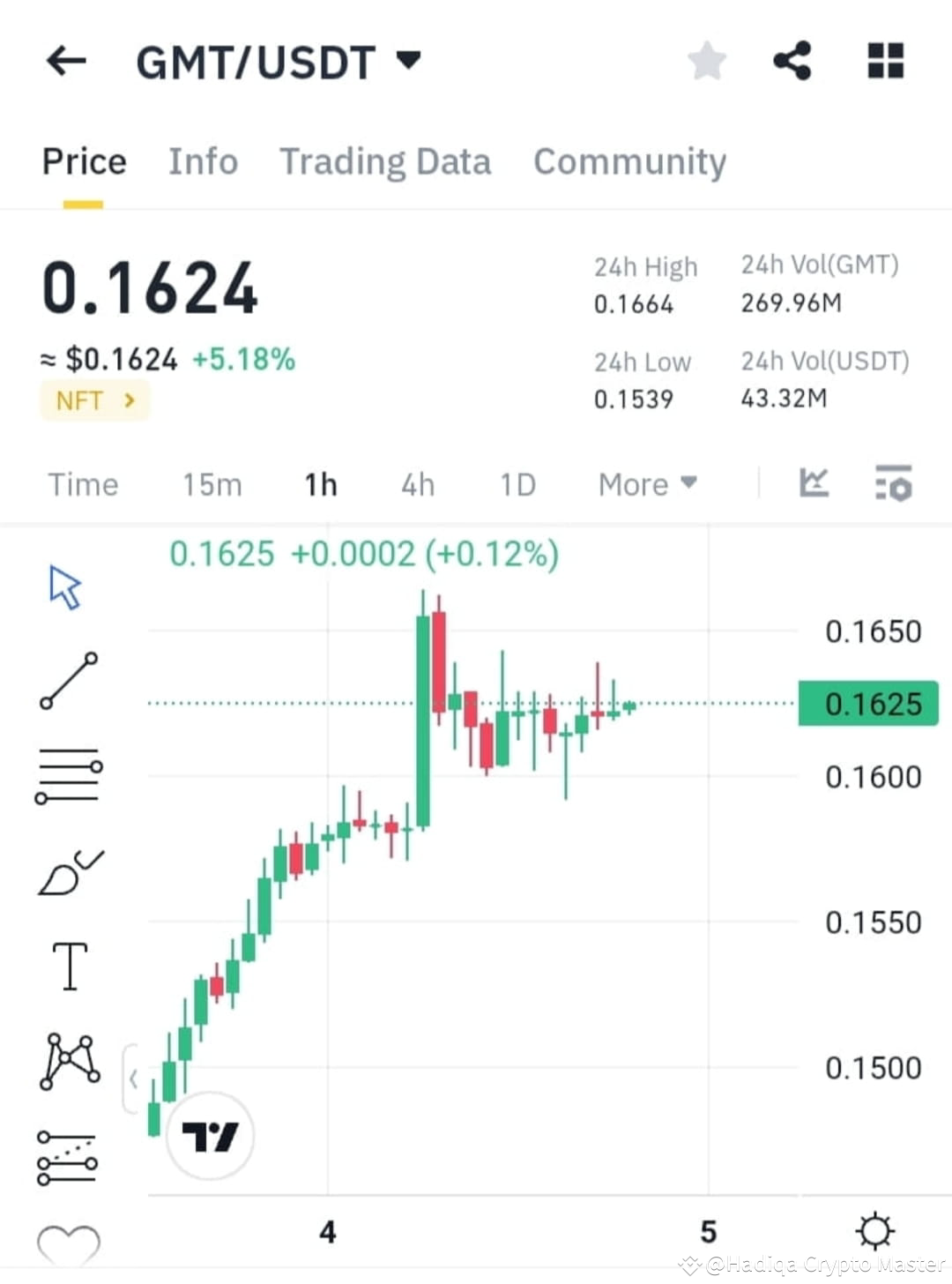Open the Community tab
The height and width of the screenshot is (1284, 952).
[628, 161]
